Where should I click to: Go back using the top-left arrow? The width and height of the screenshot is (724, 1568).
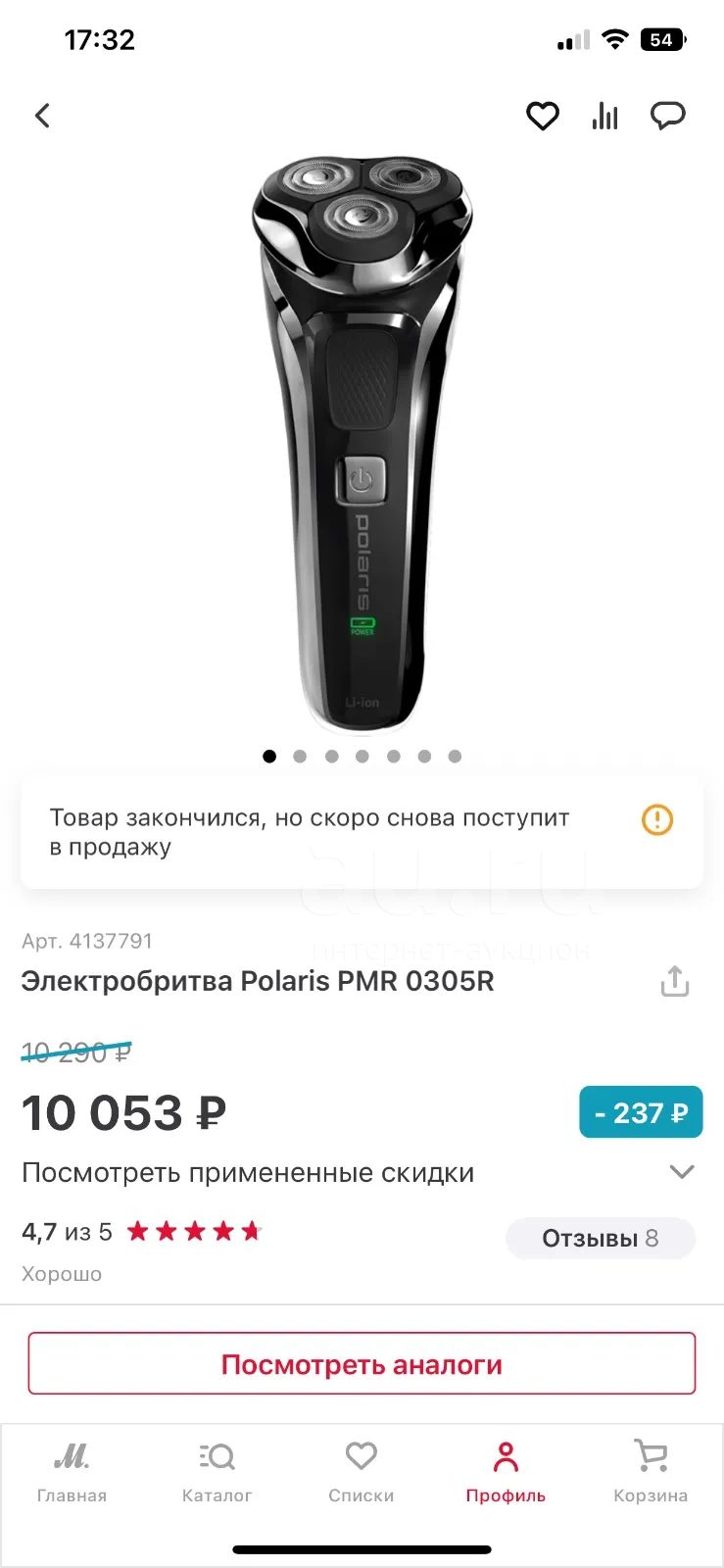[42, 116]
